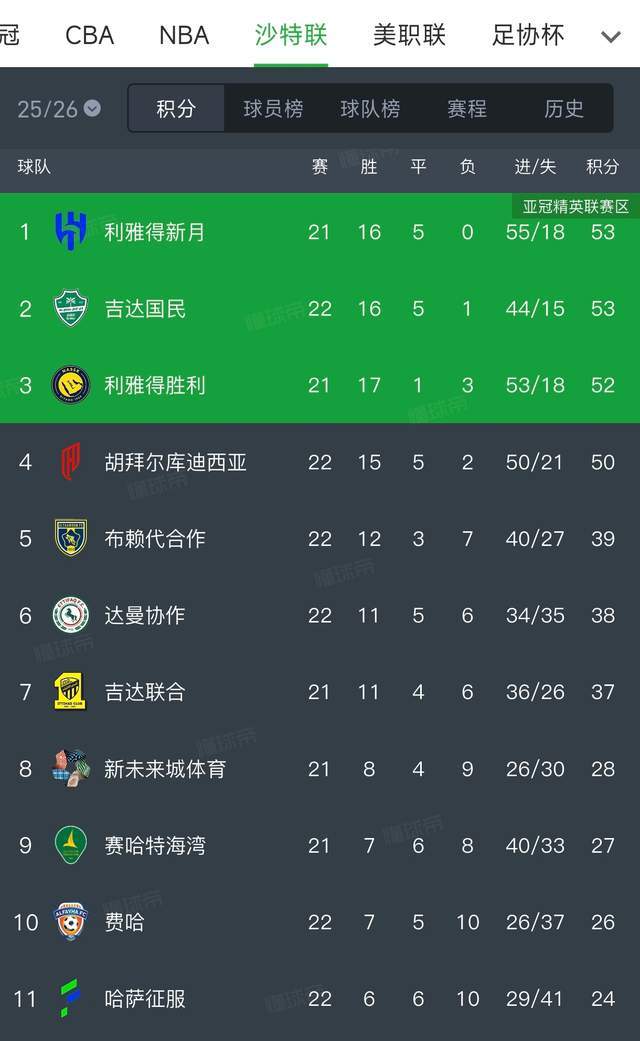This screenshot has width=640, height=1041.
Task: Open team 吉达国民
Action: 145,309
